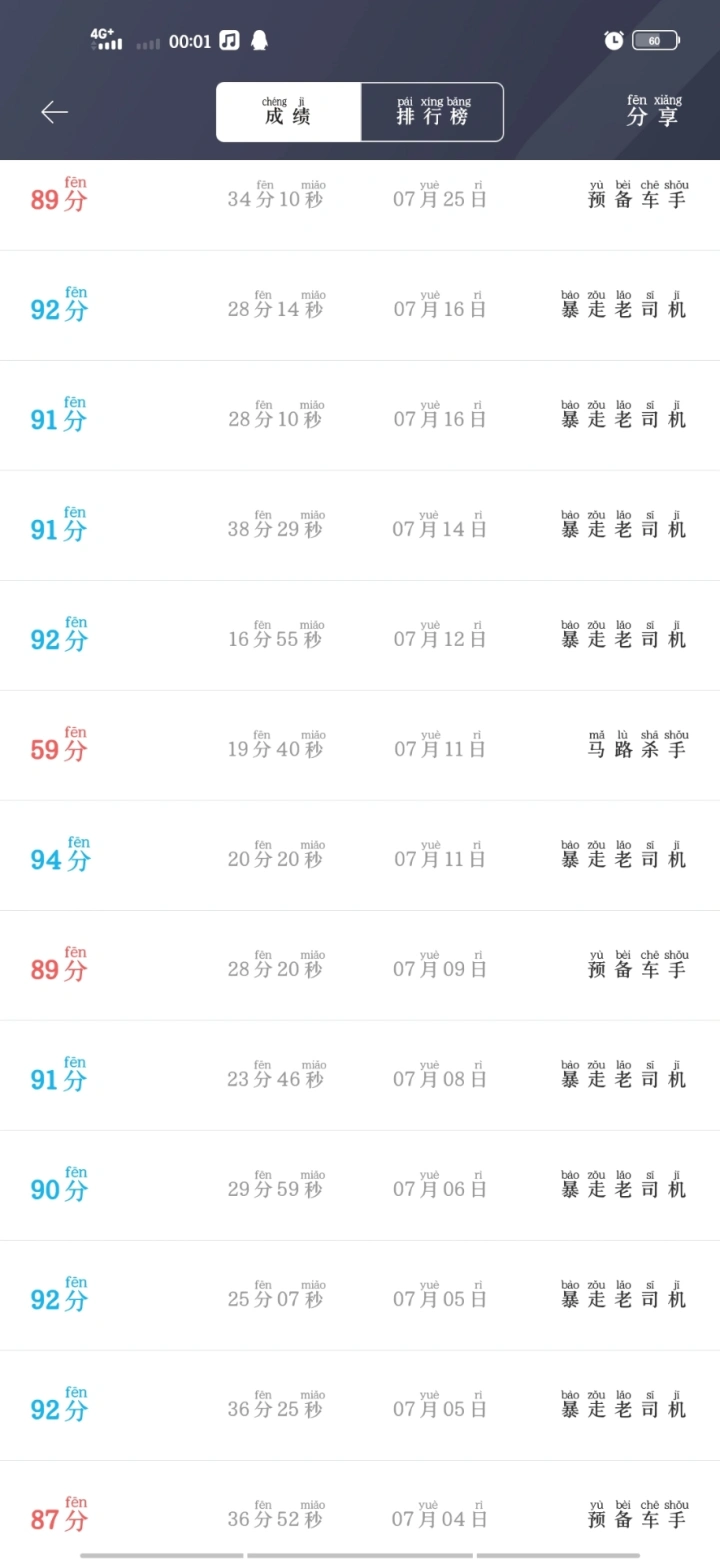Go back using the arrow
The image size is (720, 1560).
(x=54, y=112)
